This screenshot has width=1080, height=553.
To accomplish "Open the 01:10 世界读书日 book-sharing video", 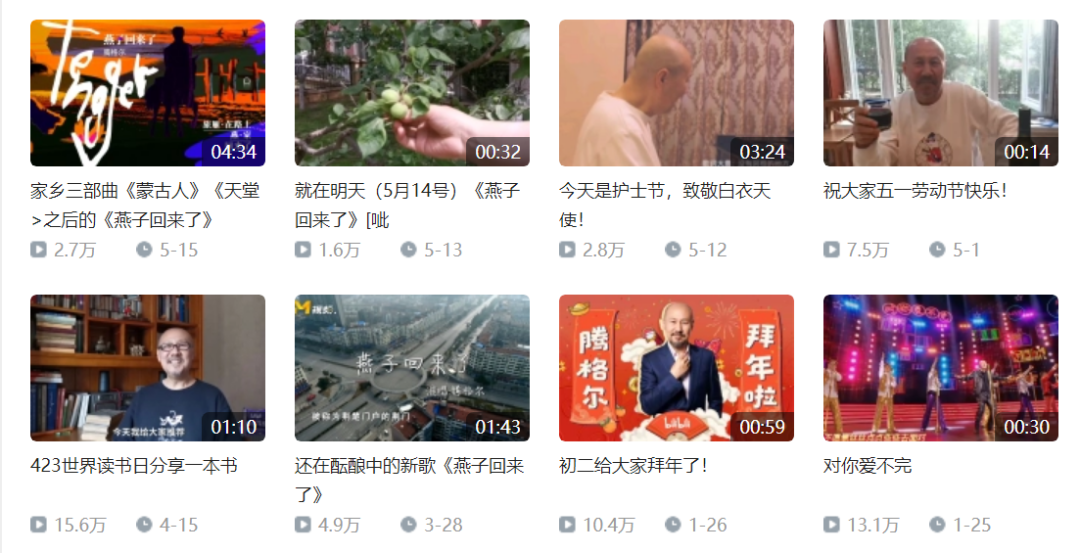I will (147, 368).
